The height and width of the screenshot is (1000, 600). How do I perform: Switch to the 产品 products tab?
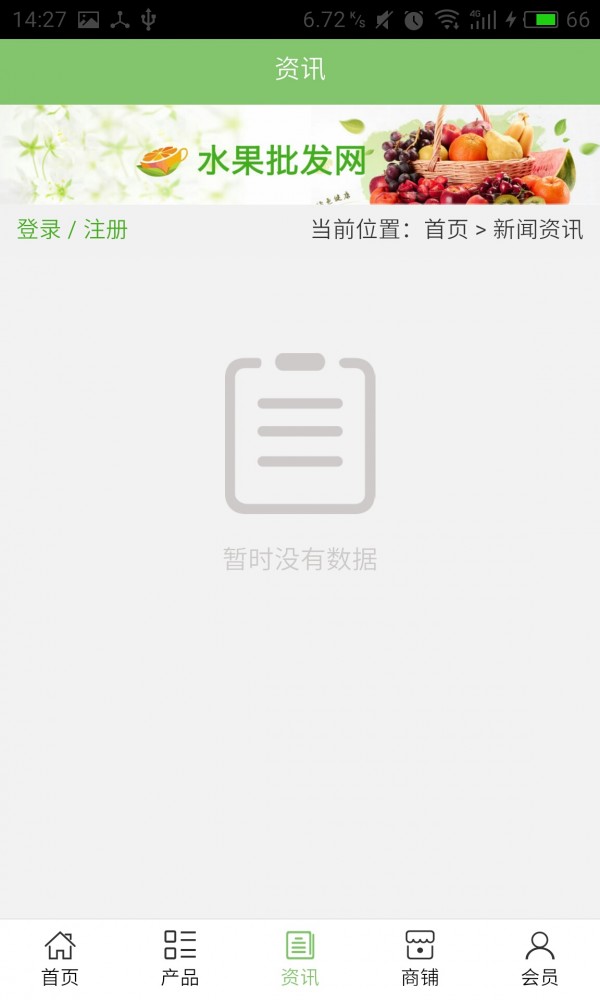coord(180,958)
